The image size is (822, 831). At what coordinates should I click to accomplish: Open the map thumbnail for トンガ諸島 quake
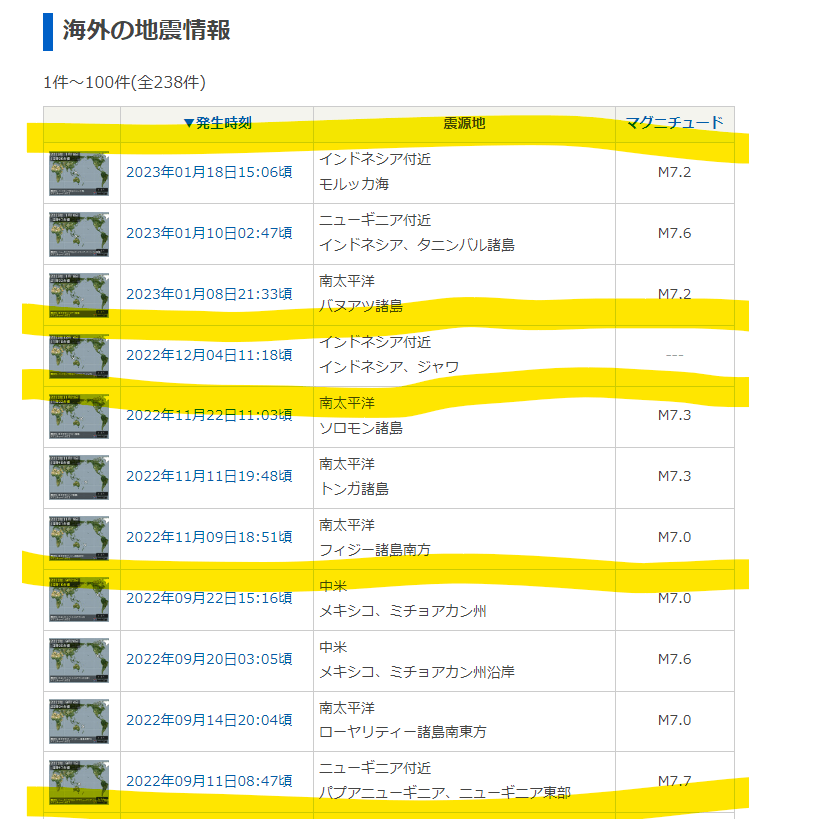tap(79, 478)
